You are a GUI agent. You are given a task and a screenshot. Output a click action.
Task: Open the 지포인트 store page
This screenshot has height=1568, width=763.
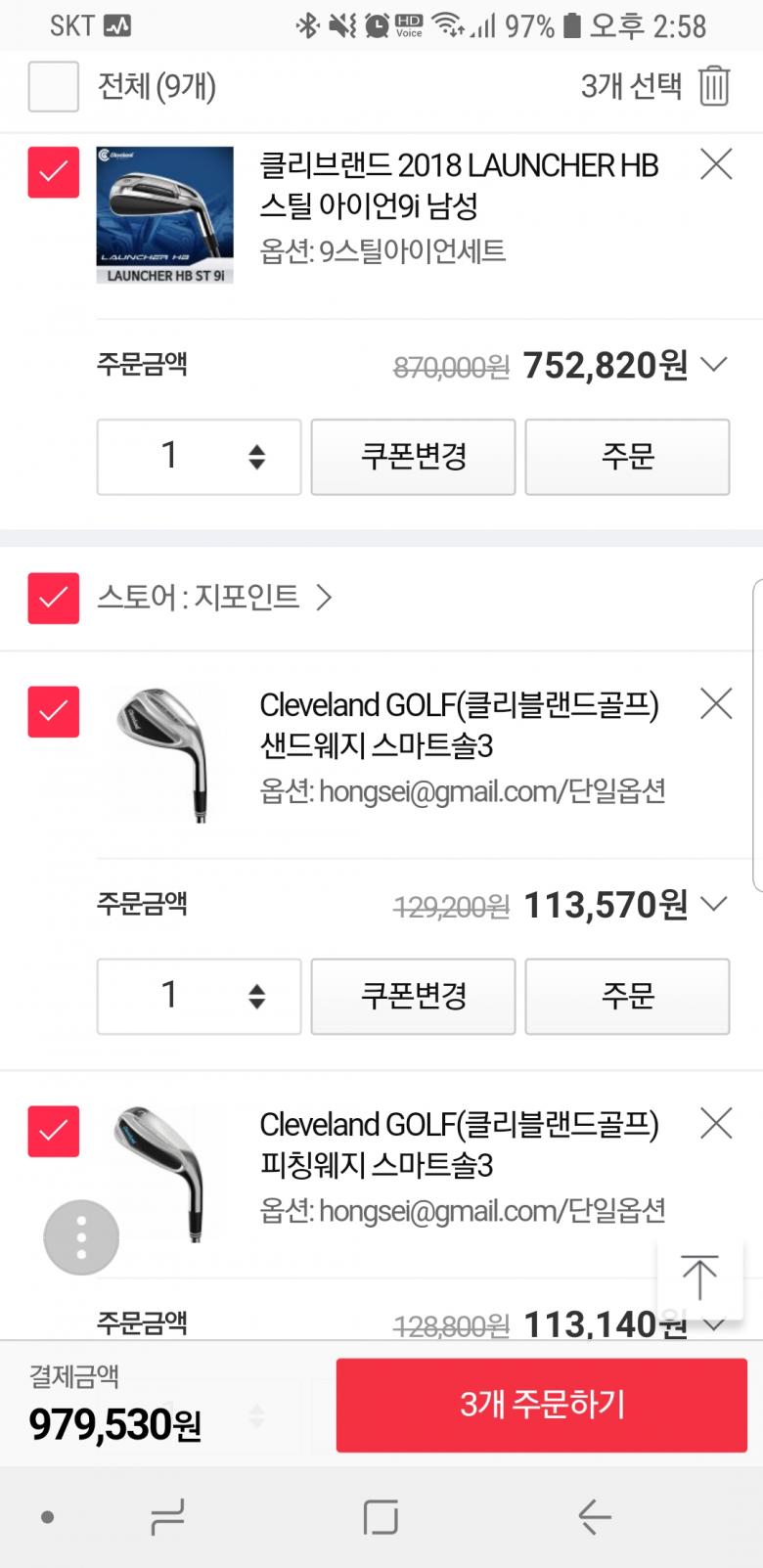[x=215, y=597]
